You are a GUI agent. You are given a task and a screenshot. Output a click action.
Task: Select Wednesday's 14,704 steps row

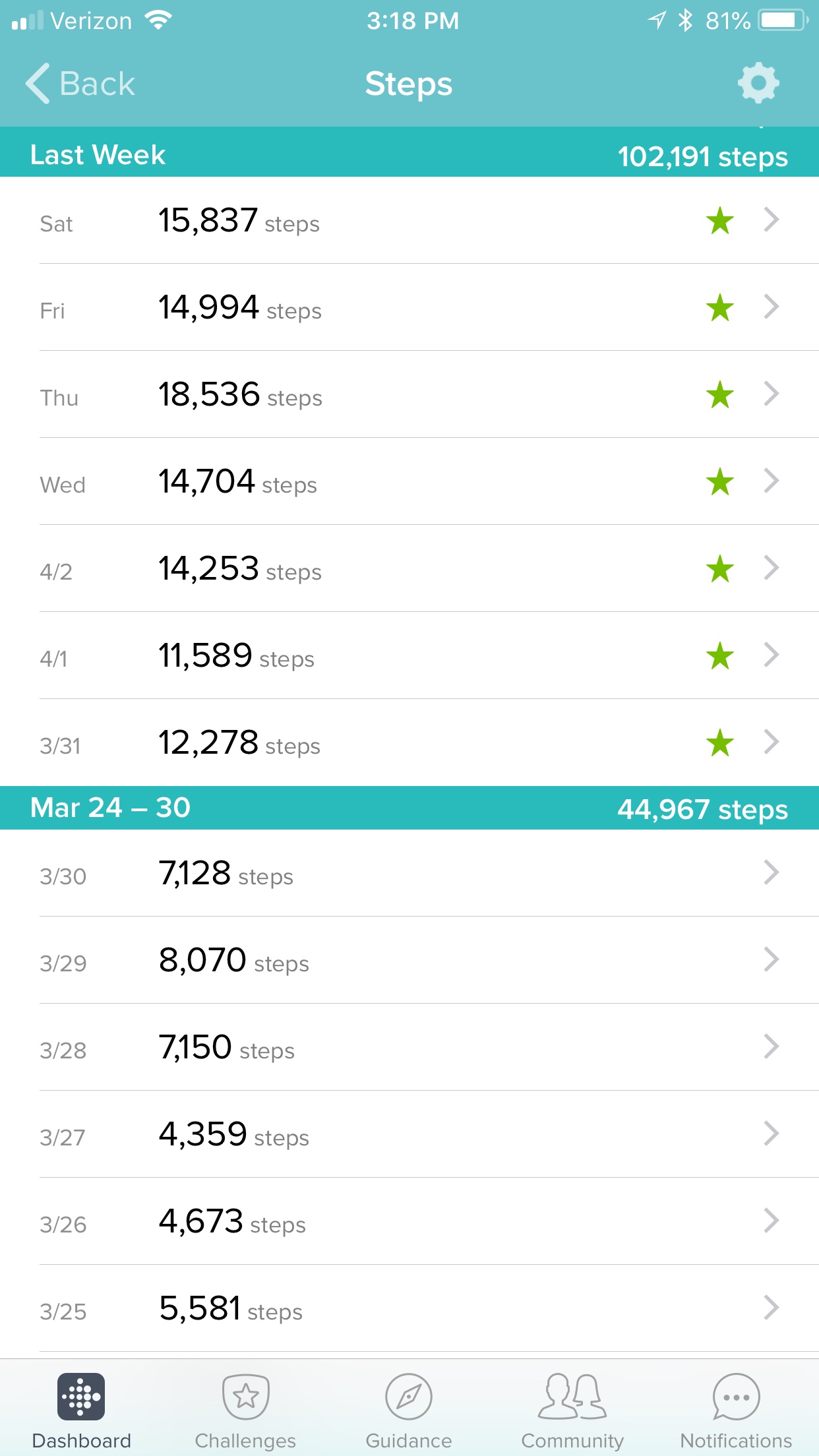(409, 481)
